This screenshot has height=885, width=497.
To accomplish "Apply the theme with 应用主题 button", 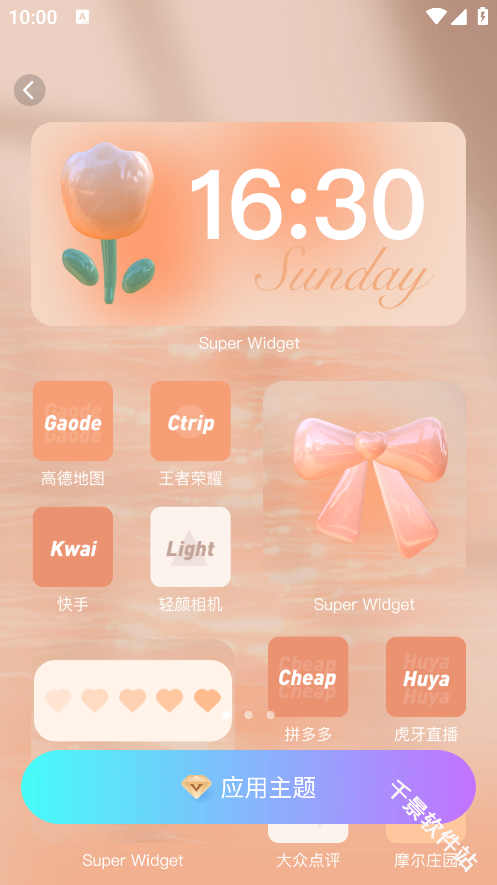I will tap(248, 787).
